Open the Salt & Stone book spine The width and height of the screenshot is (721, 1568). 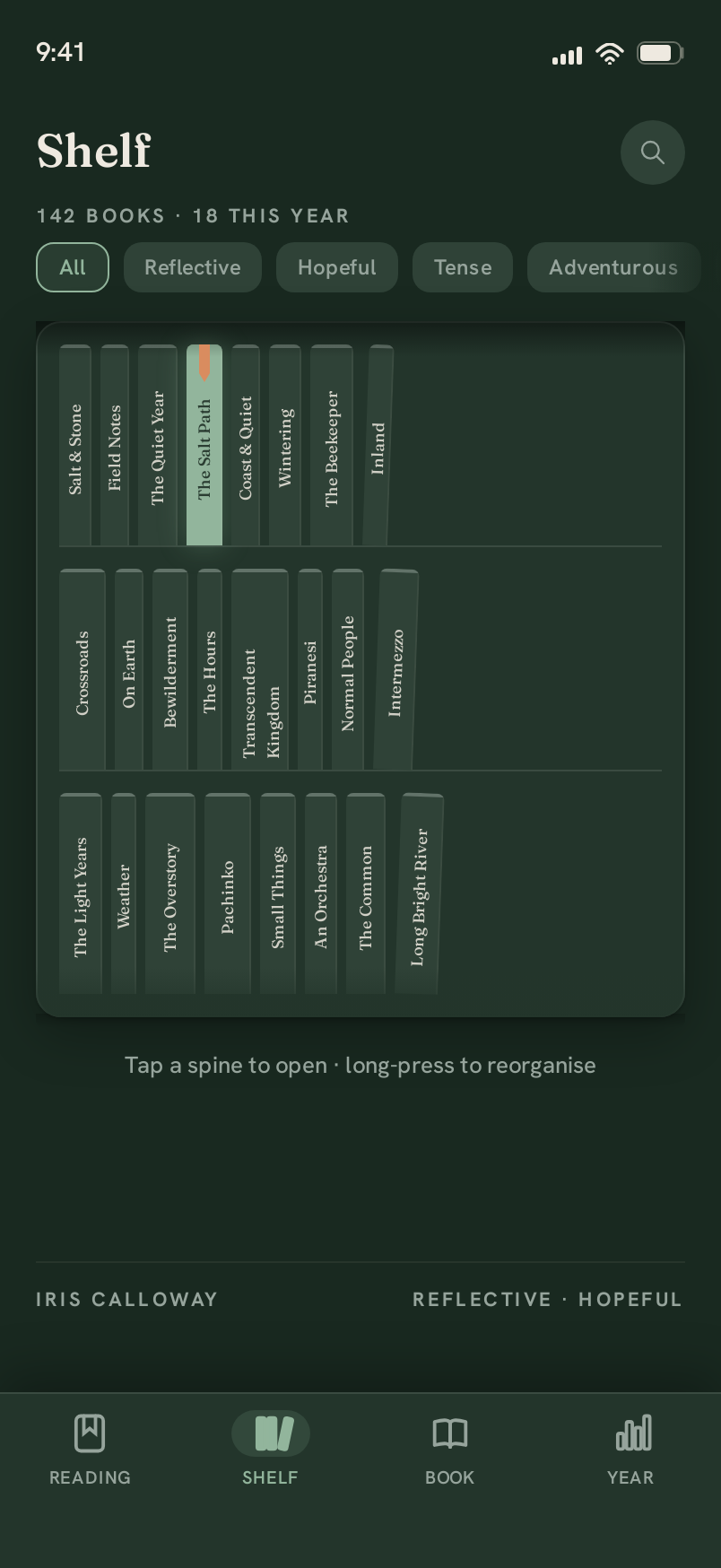click(x=75, y=445)
